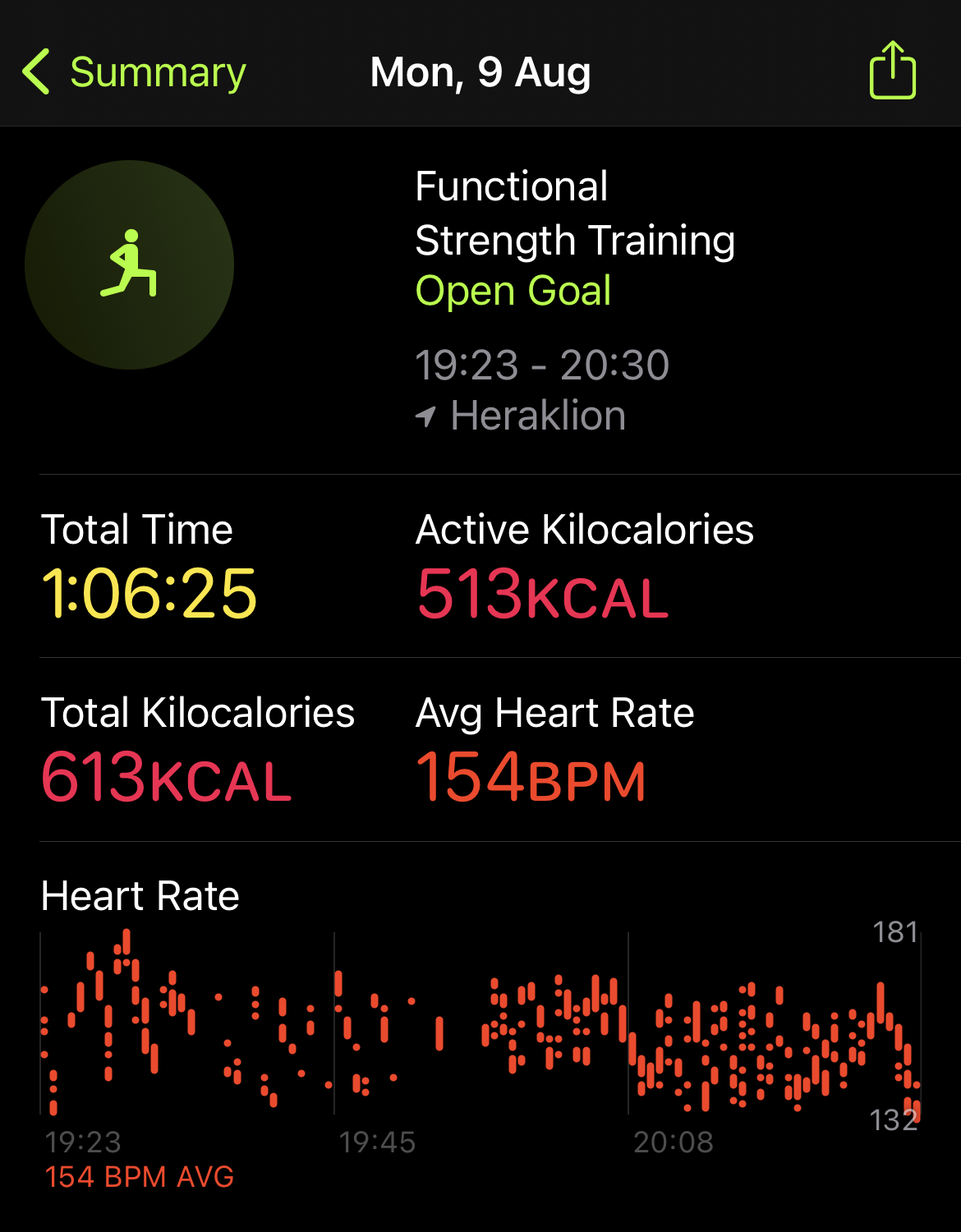Share this workout

point(892,71)
